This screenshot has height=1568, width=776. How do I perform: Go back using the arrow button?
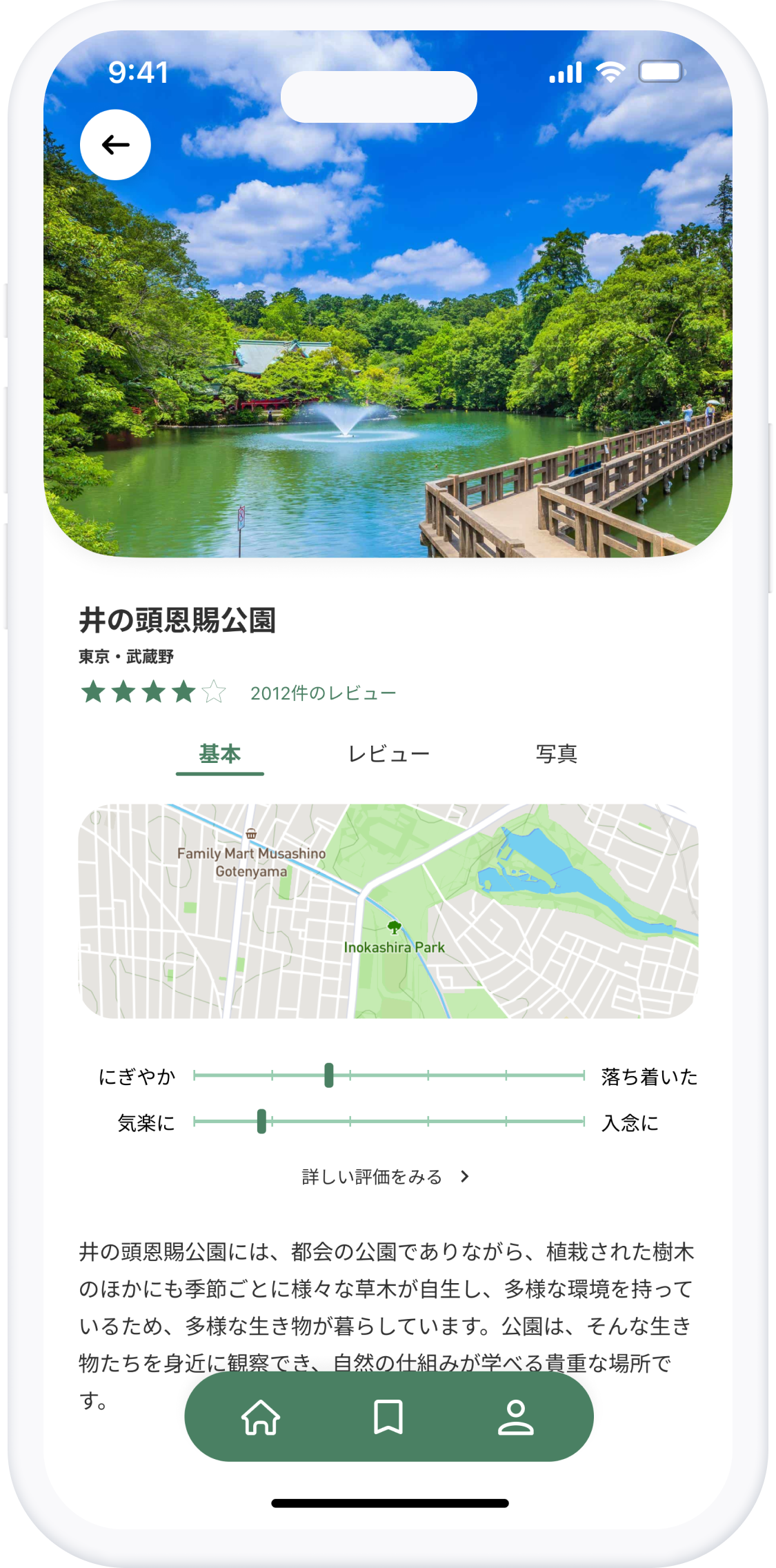(x=115, y=145)
